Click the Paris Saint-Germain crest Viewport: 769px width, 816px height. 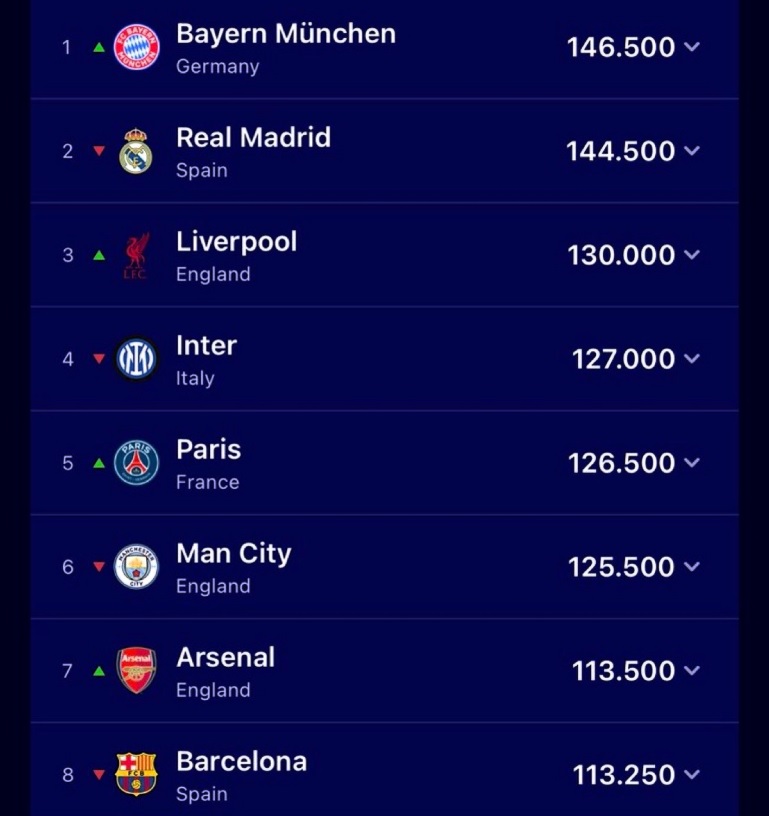pyautogui.click(x=136, y=463)
